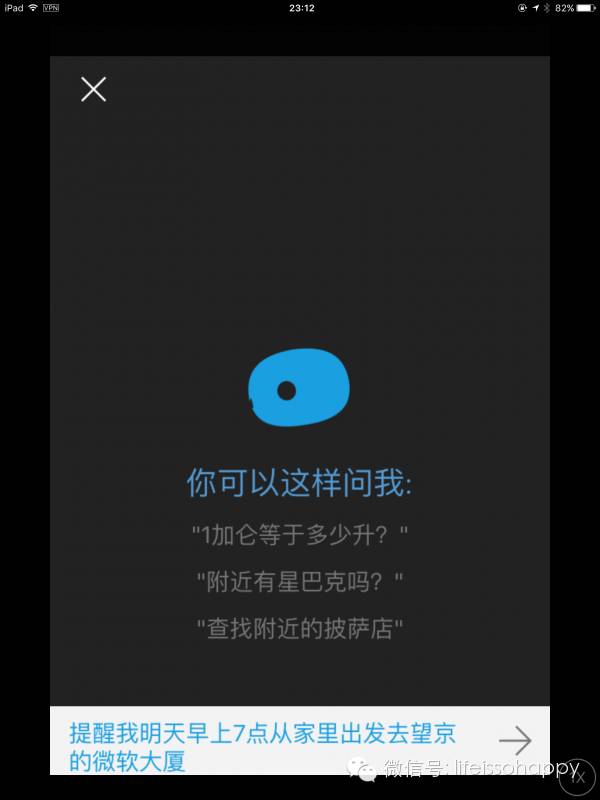Tap the blue Cortana listening icon
The width and height of the screenshot is (600, 800).
coord(299,390)
